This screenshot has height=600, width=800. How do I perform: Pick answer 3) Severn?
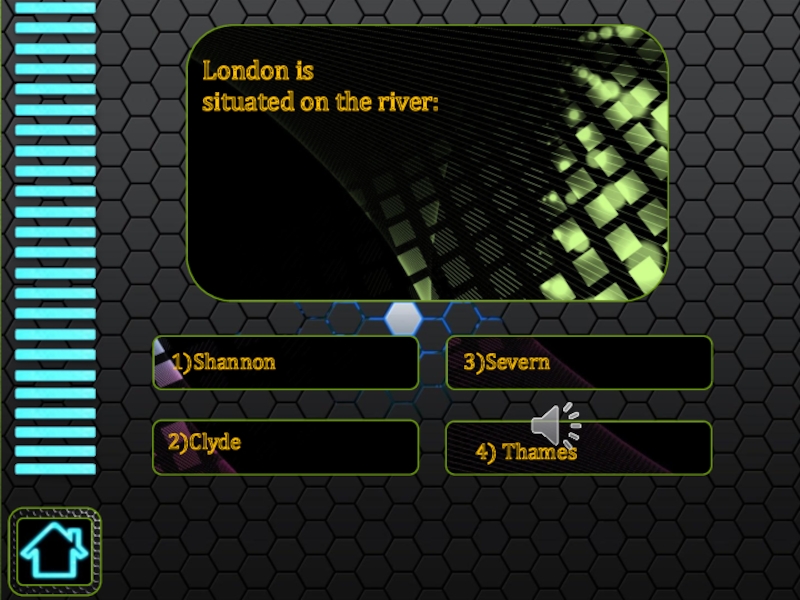click(x=578, y=362)
